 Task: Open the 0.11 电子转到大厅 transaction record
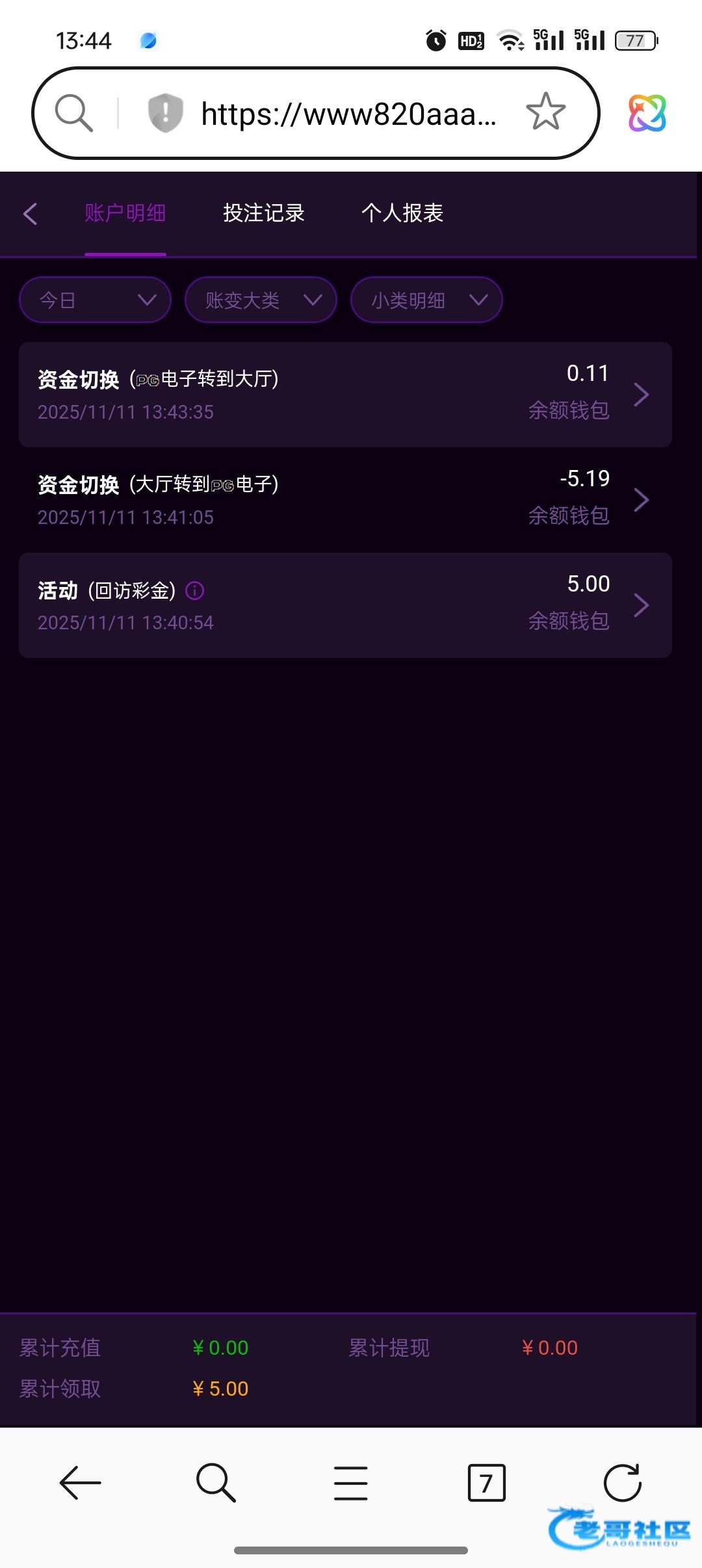pyautogui.click(x=345, y=395)
